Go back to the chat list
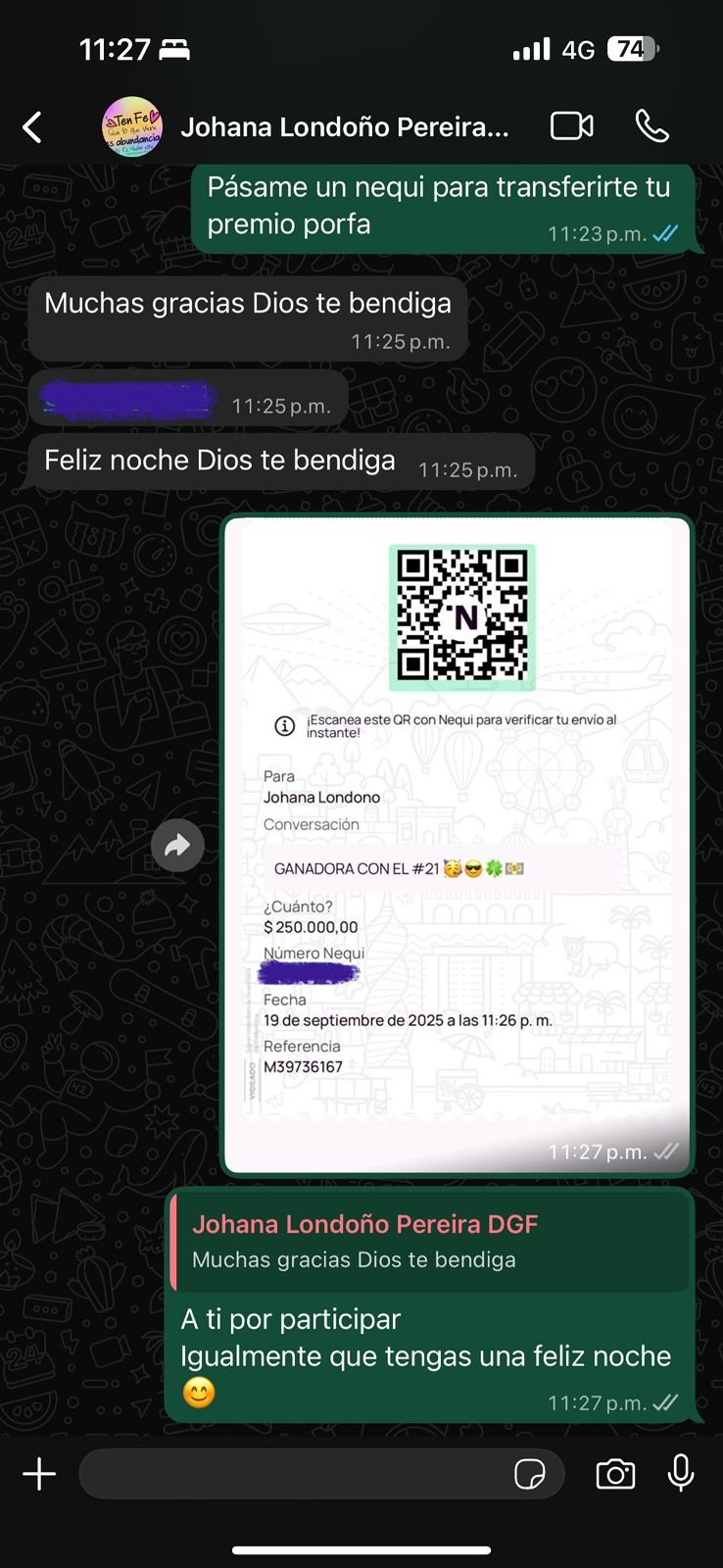The width and height of the screenshot is (723, 1568). point(32,127)
